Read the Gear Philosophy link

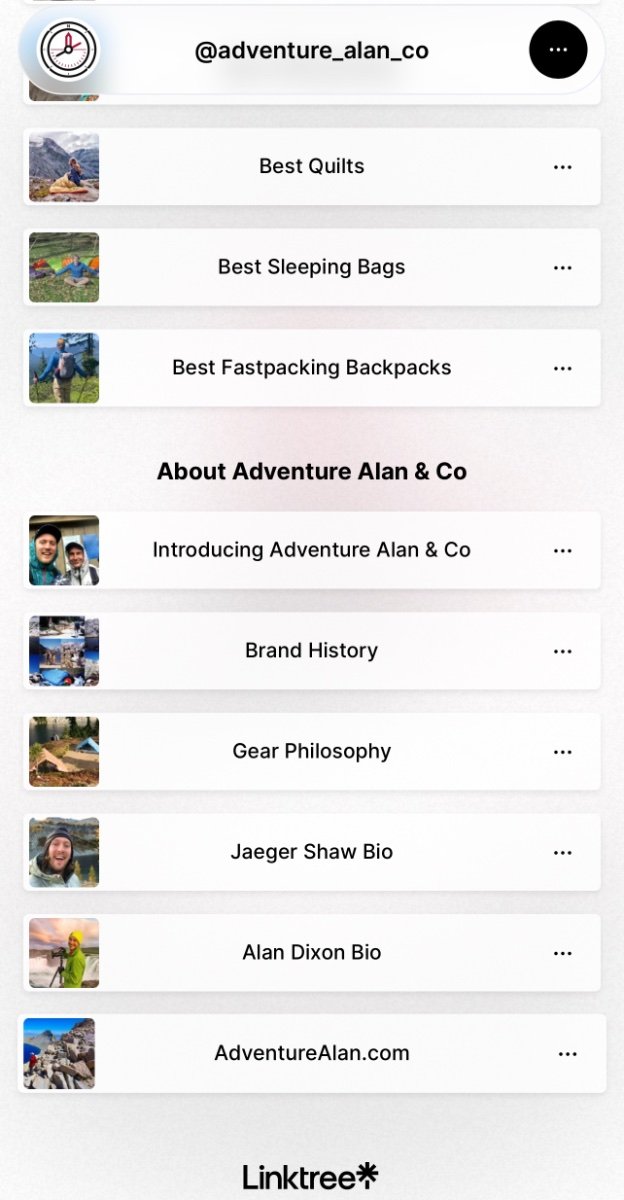pyautogui.click(x=311, y=752)
